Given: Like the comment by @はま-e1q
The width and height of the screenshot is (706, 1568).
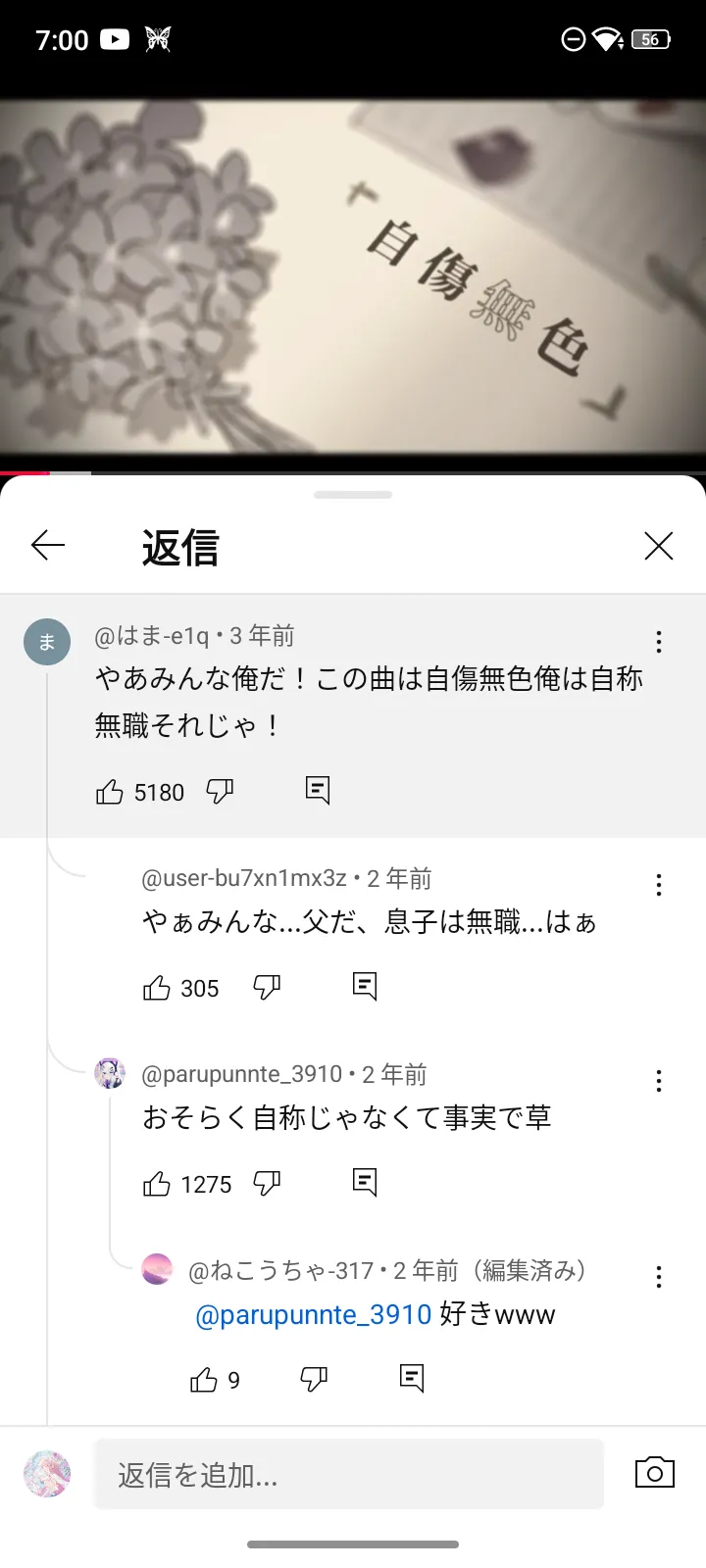Looking at the screenshot, I should pos(110,792).
